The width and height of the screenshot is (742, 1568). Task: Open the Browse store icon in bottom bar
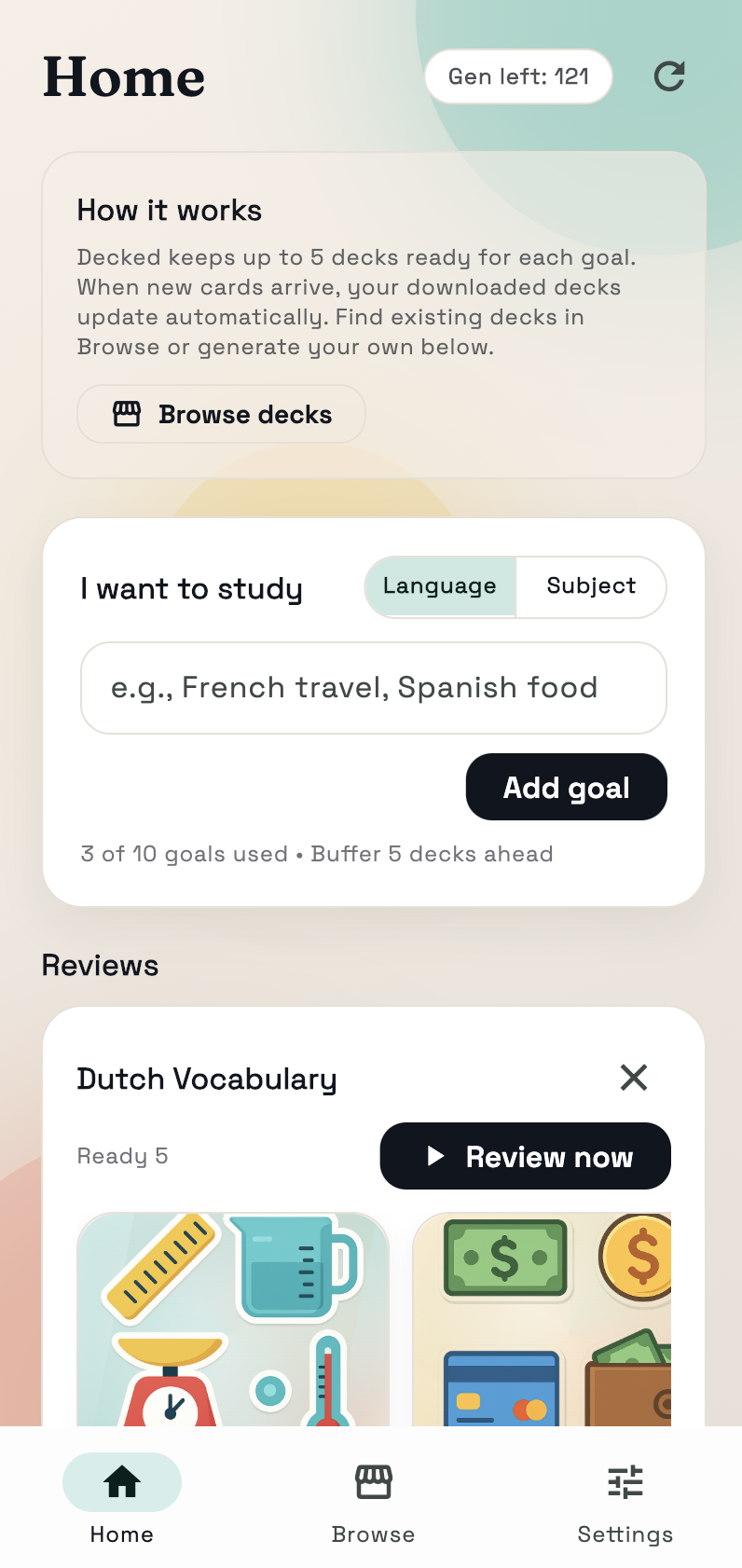(372, 1481)
